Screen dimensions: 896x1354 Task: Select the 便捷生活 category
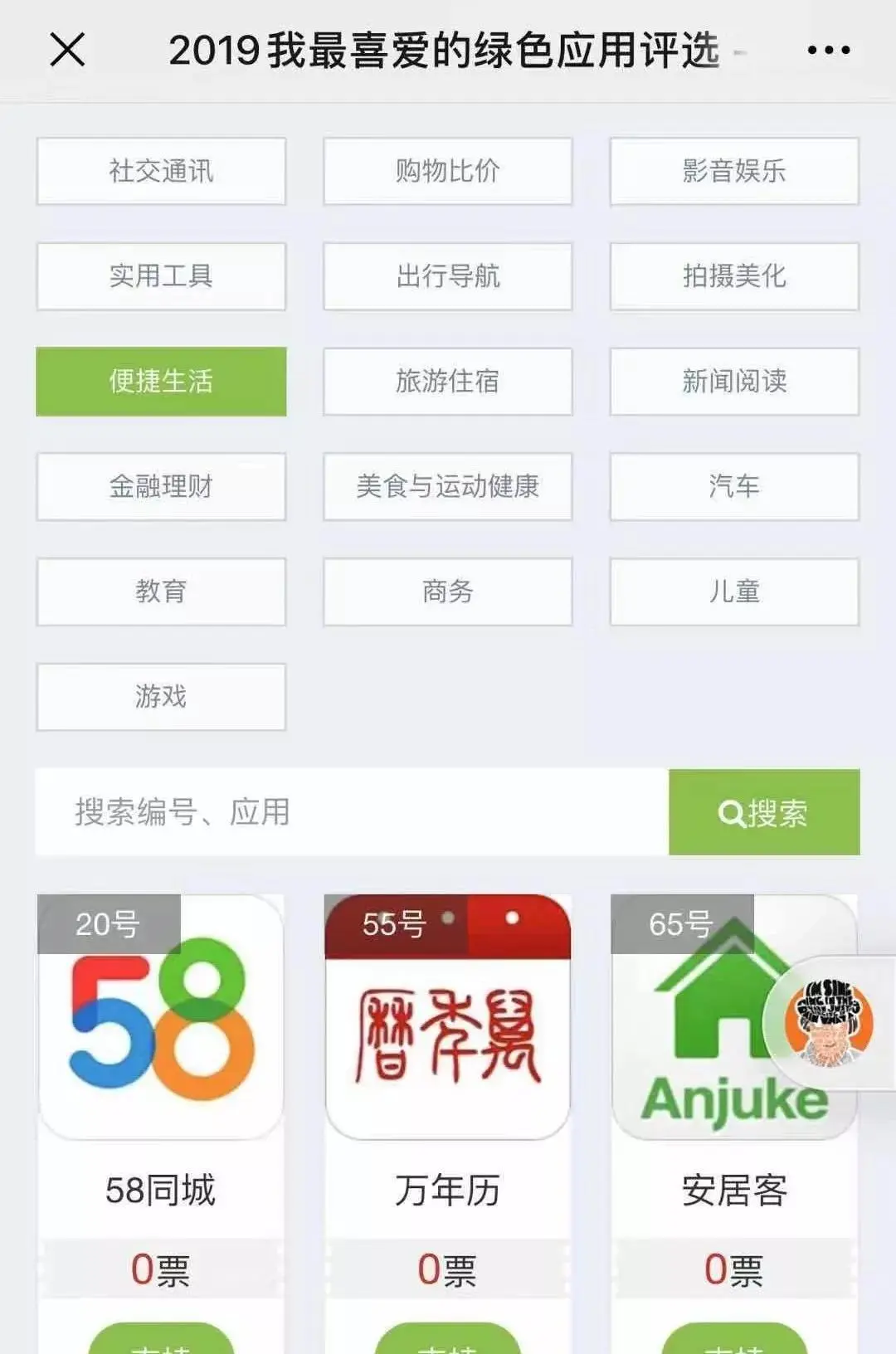(160, 382)
